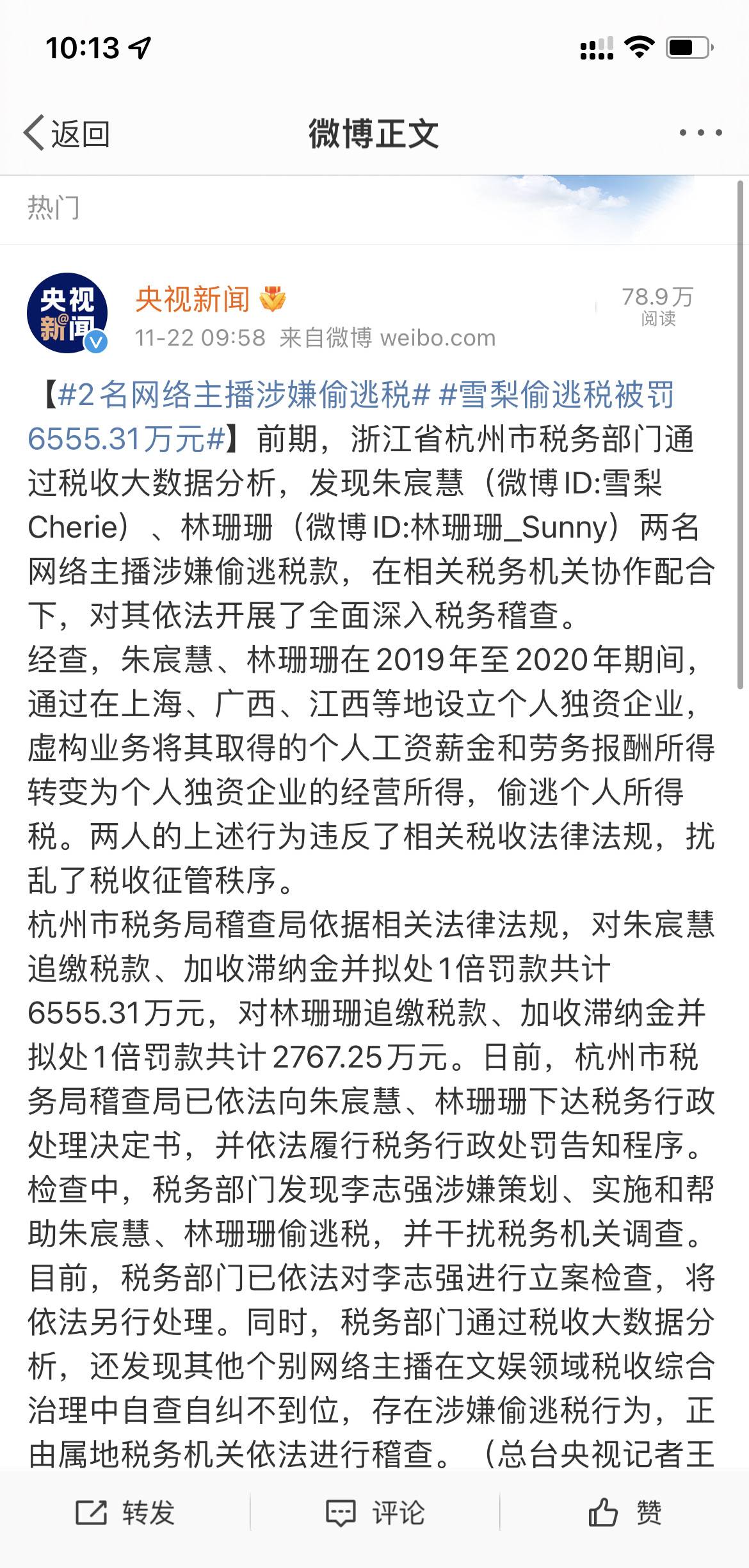Open comments with 评论

[374, 1513]
